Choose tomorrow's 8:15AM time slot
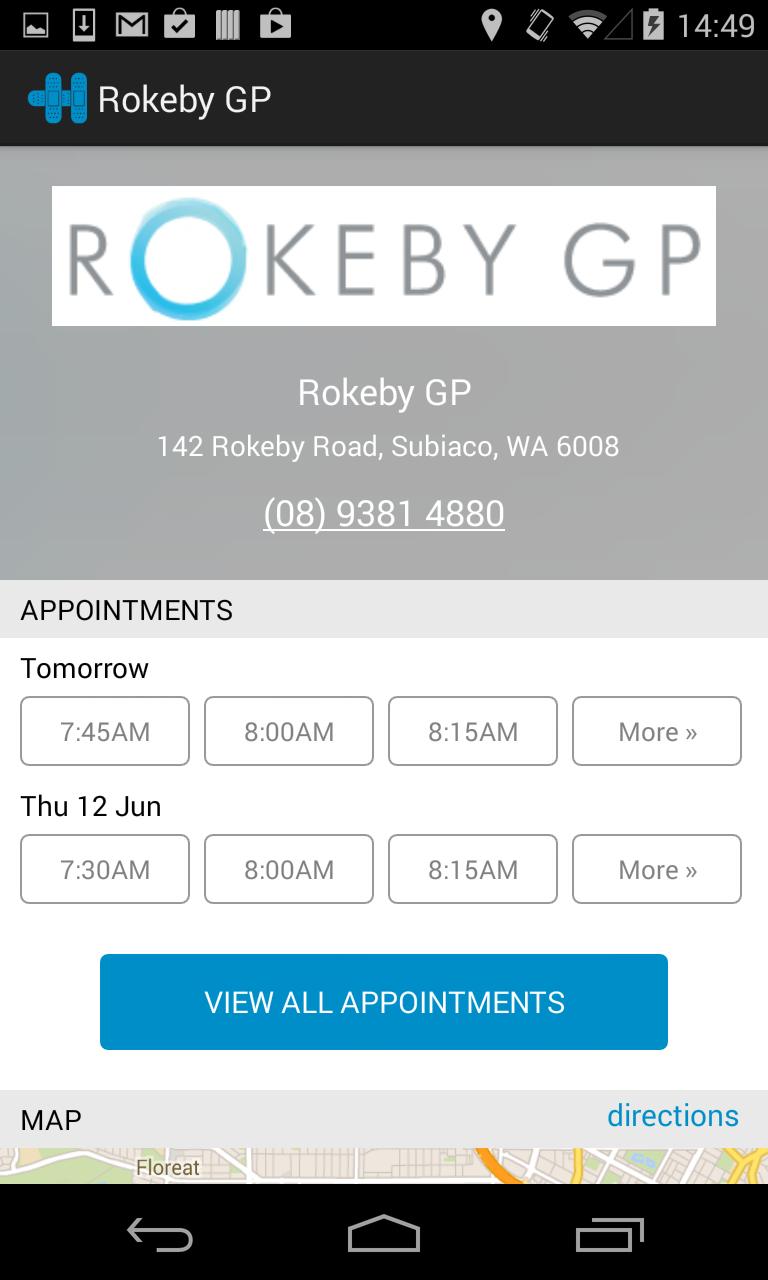The image size is (768, 1280). (473, 731)
